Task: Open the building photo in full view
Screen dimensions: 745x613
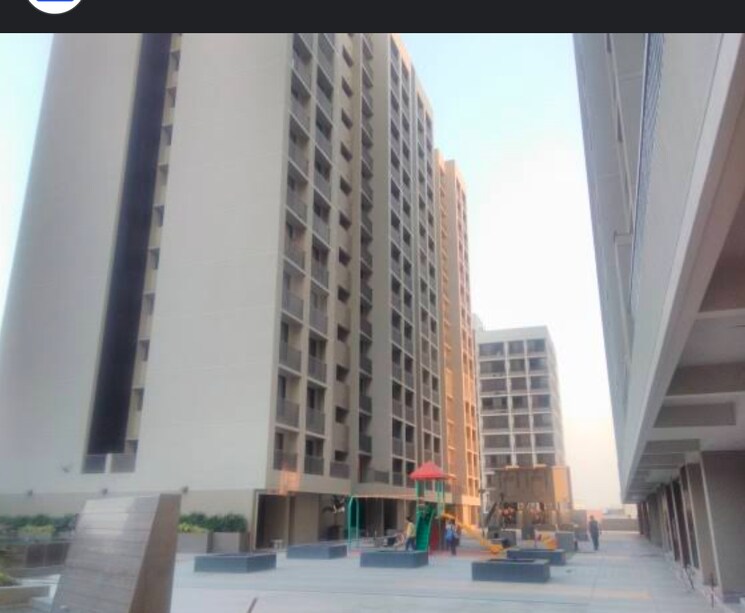Action: [x=372, y=322]
